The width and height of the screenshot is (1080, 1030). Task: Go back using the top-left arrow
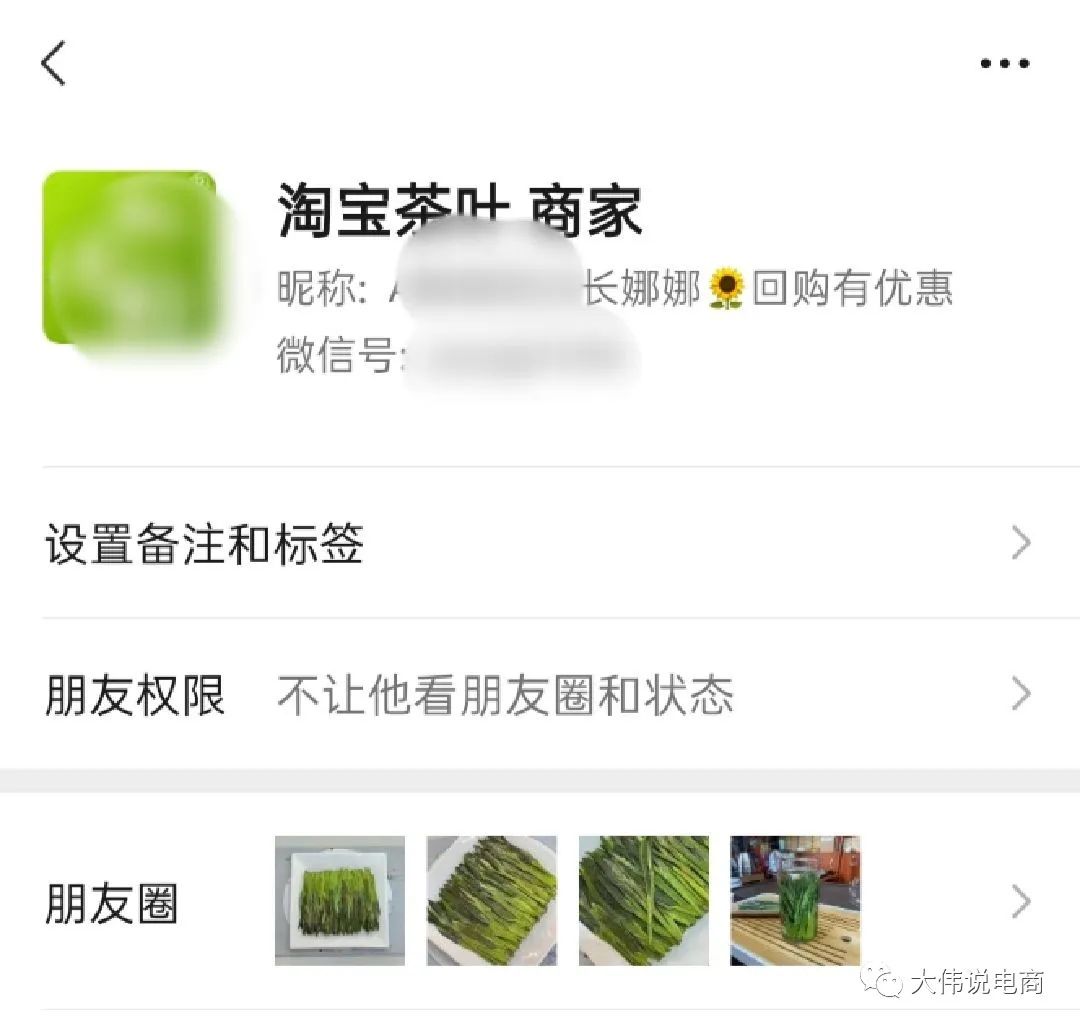(54, 64)
